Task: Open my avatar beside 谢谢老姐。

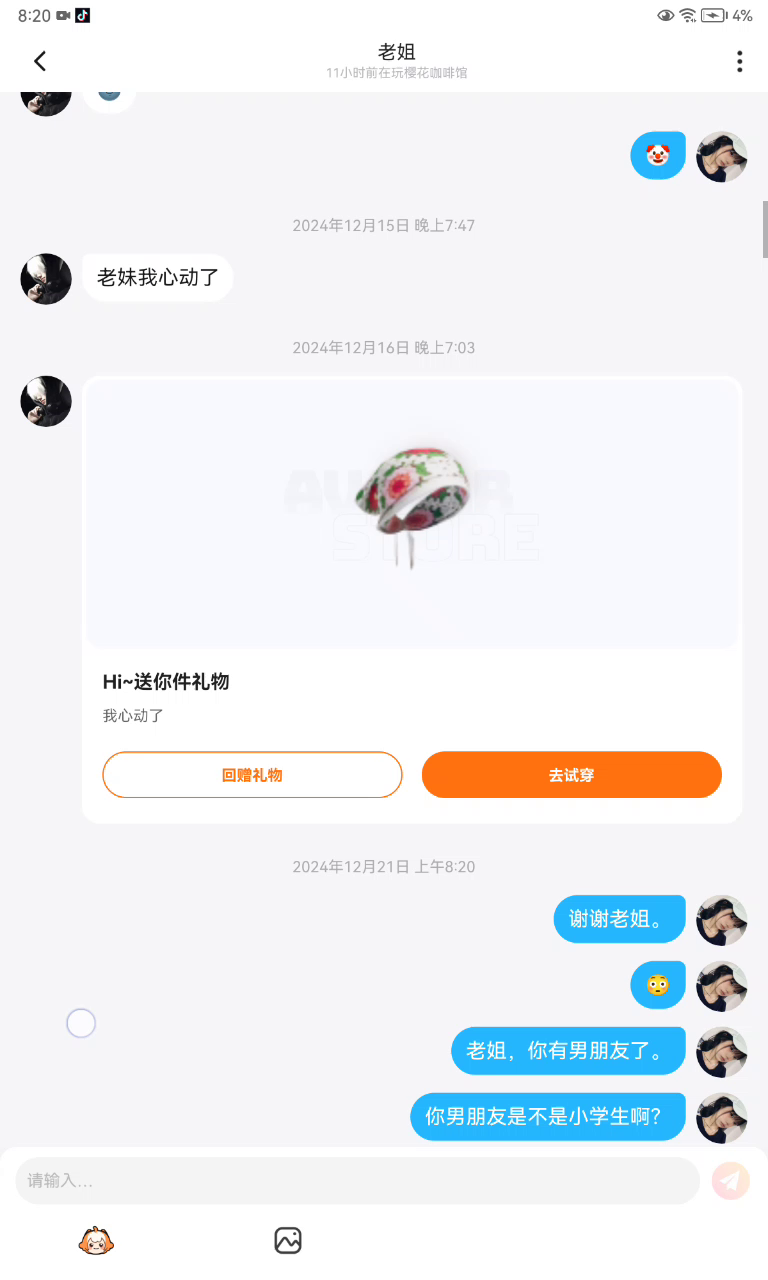Action: point(721,920)
